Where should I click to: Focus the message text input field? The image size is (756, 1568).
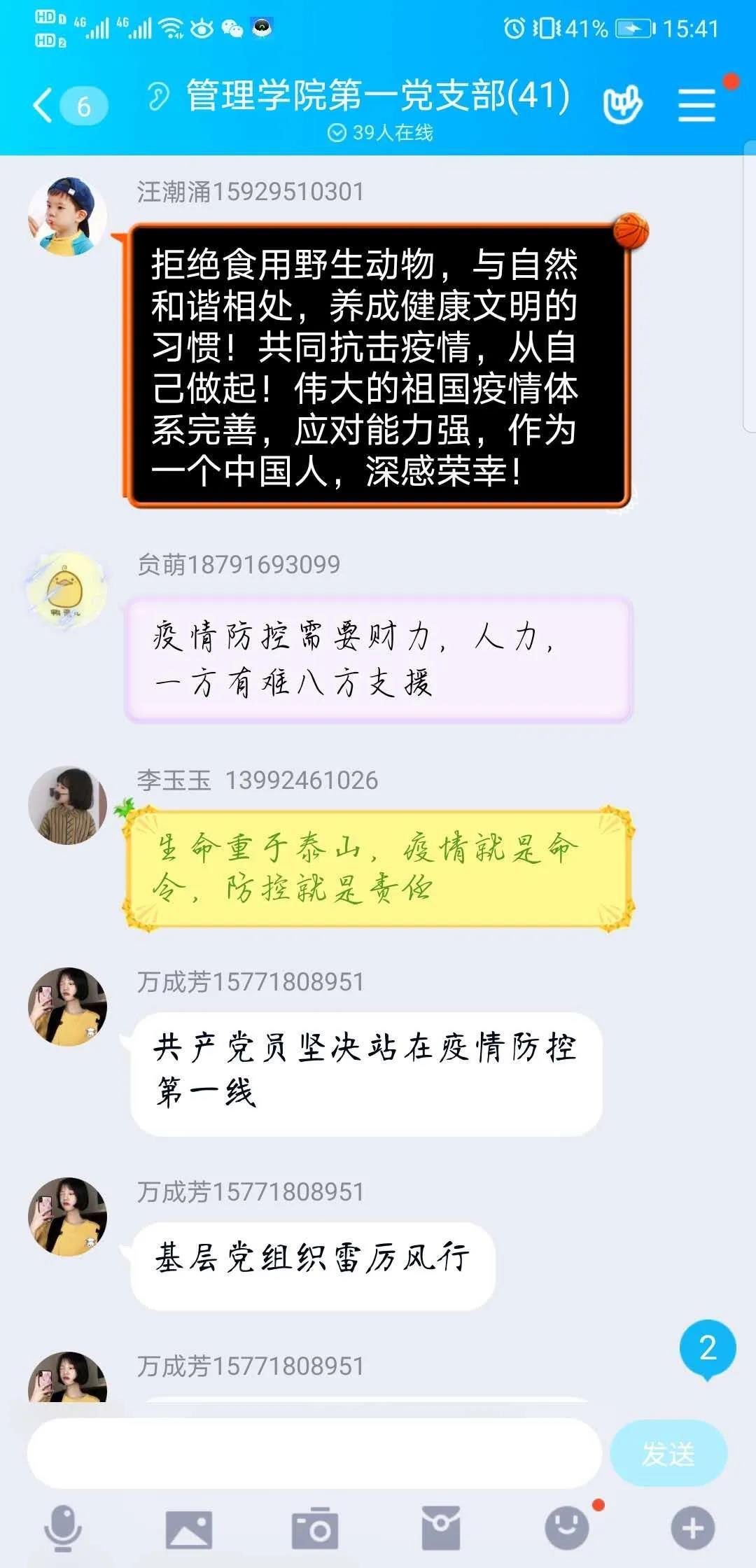pyautogui.click(x=314, y=1453)
